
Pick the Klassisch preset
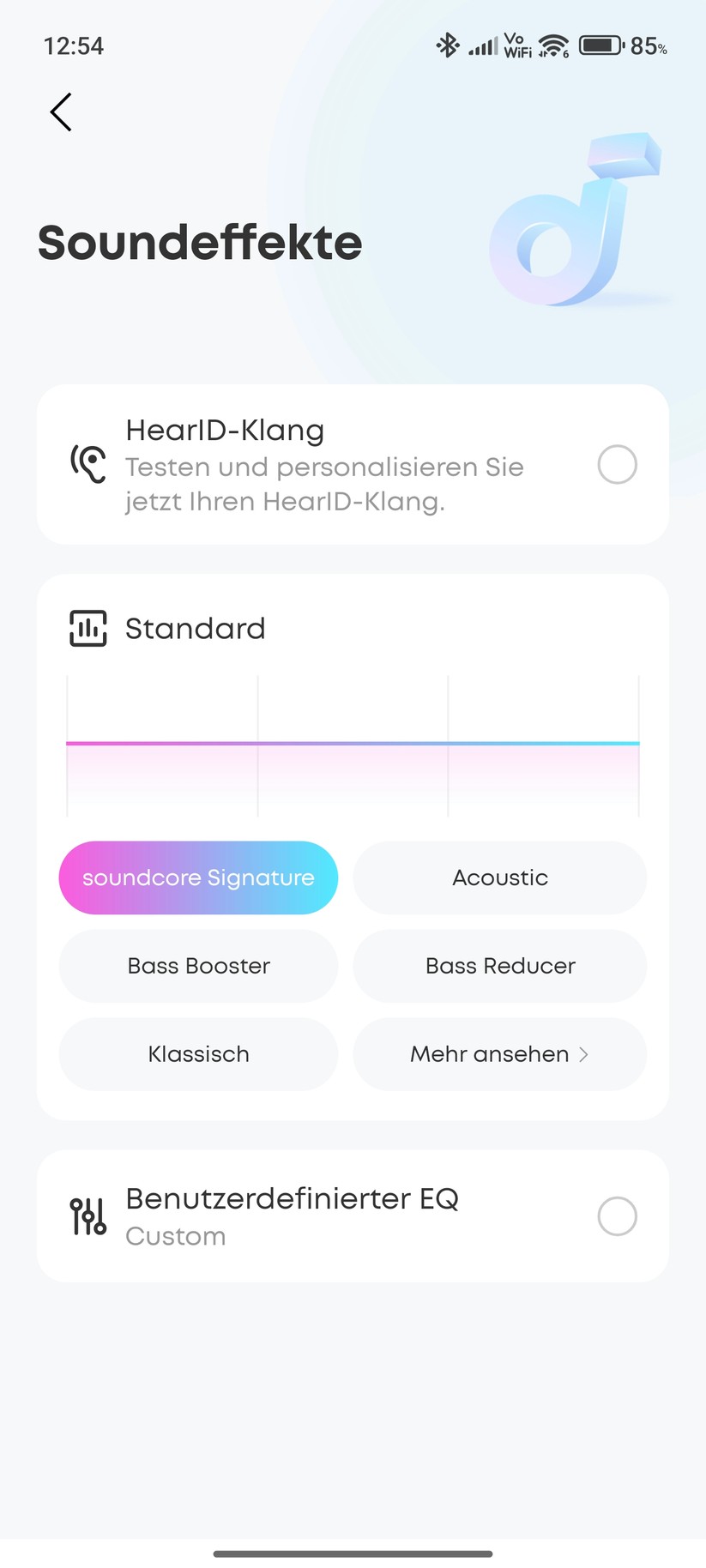(x=198, y=1054)
